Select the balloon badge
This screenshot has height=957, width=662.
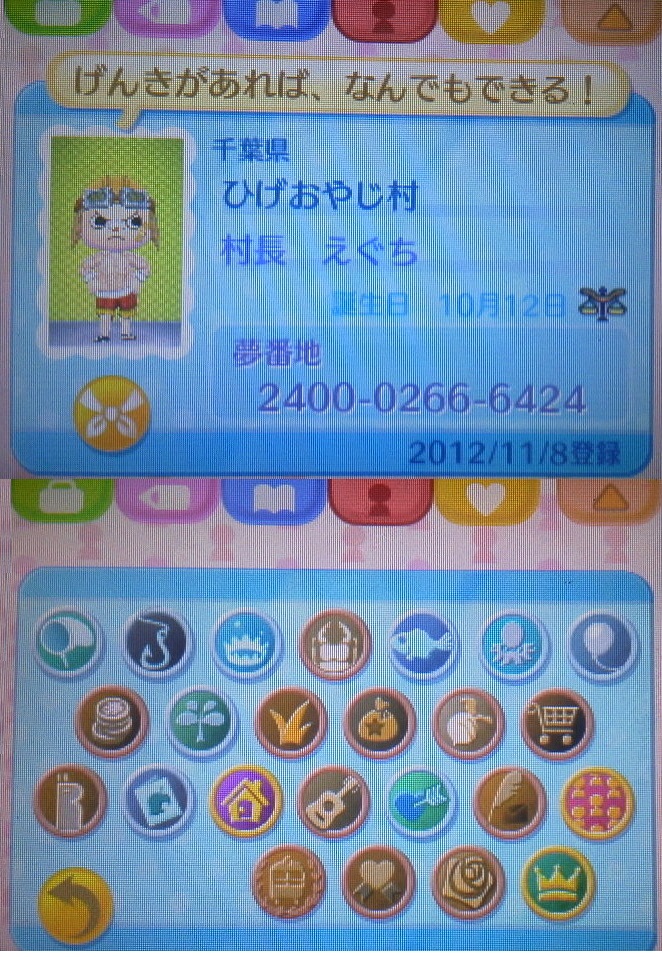pyautogui.click(x=601, y=642)
